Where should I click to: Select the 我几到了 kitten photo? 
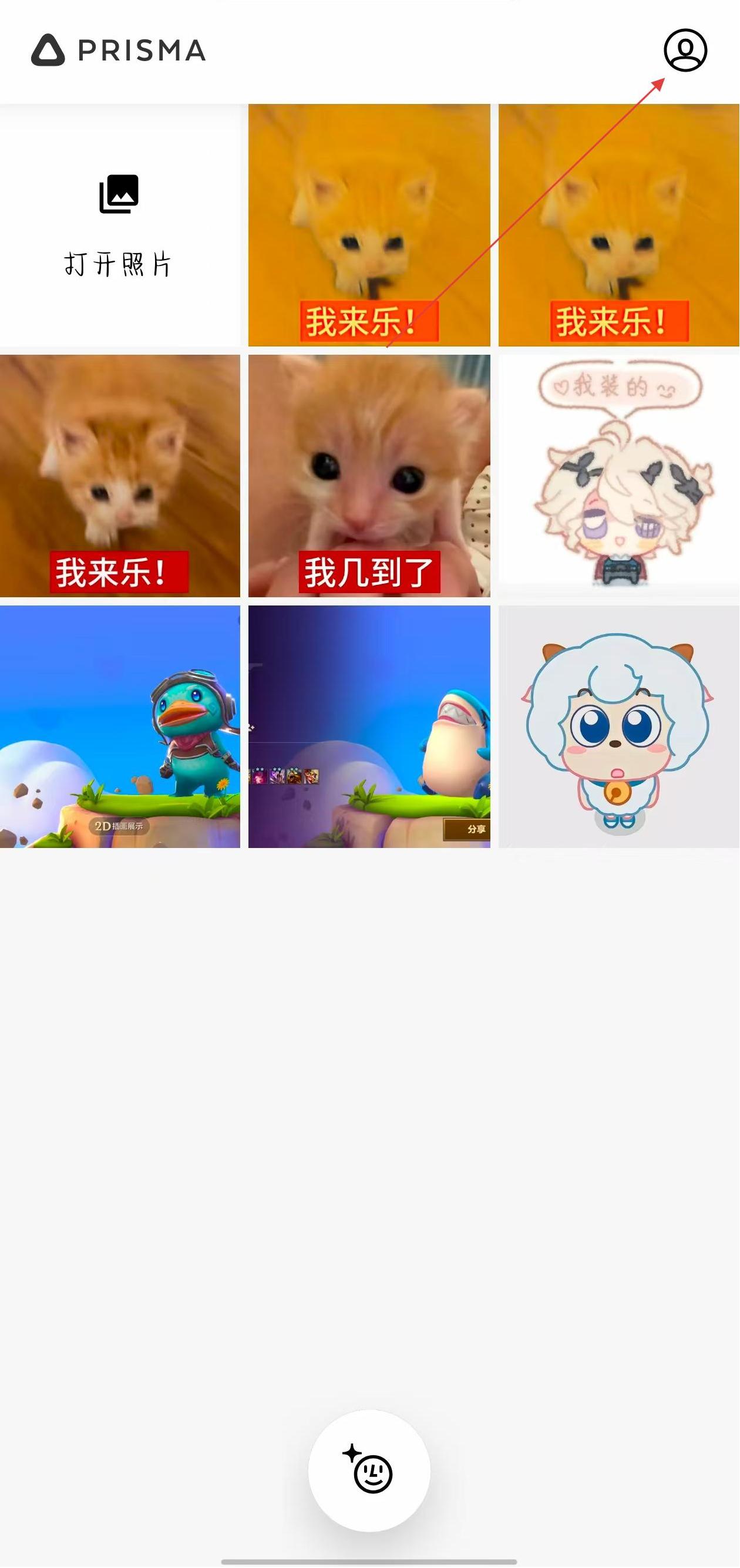pyautogui.click(x=369, y=475)
